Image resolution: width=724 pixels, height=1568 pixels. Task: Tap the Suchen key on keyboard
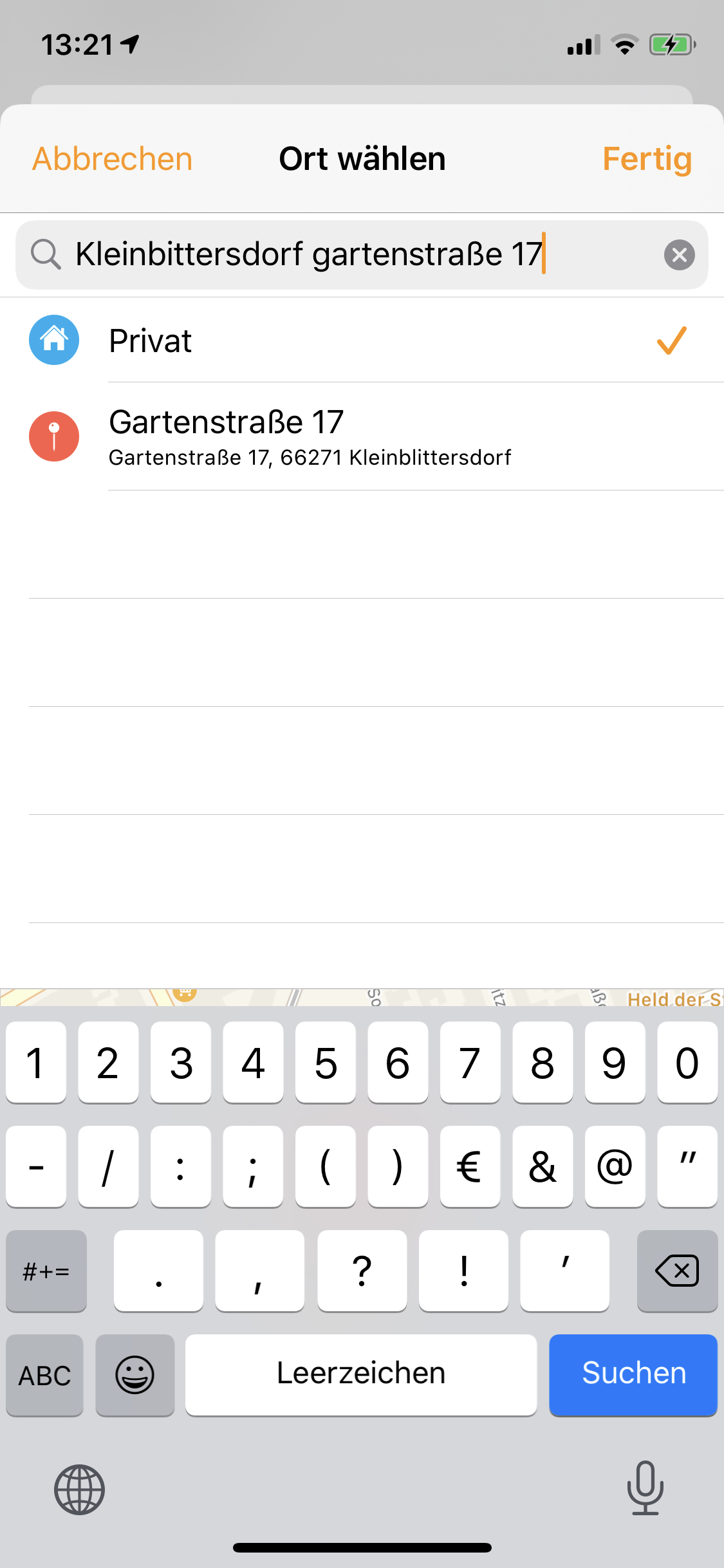(x=633, y=1374)
